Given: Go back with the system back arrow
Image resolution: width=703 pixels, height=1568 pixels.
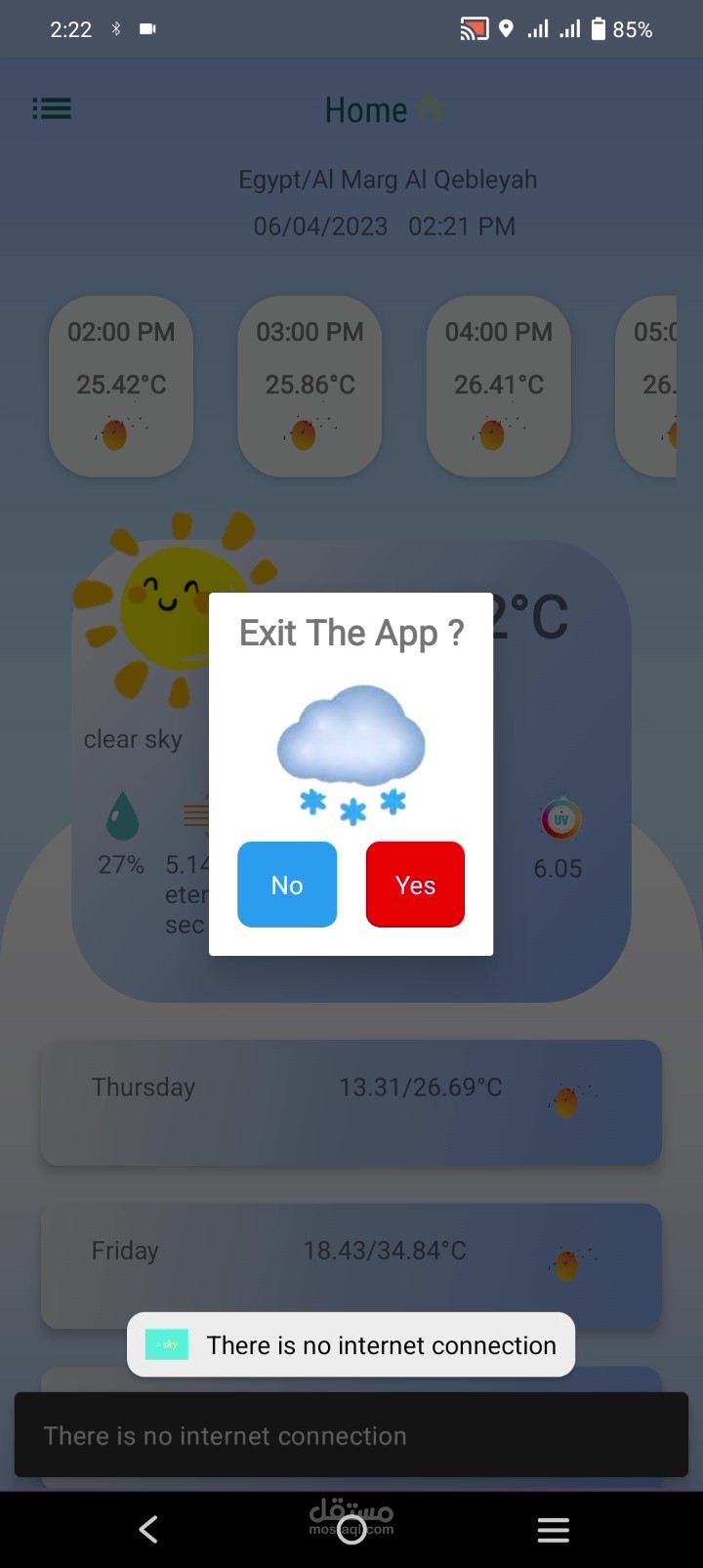Looking at the screenshot, I should click(148, 1529).
